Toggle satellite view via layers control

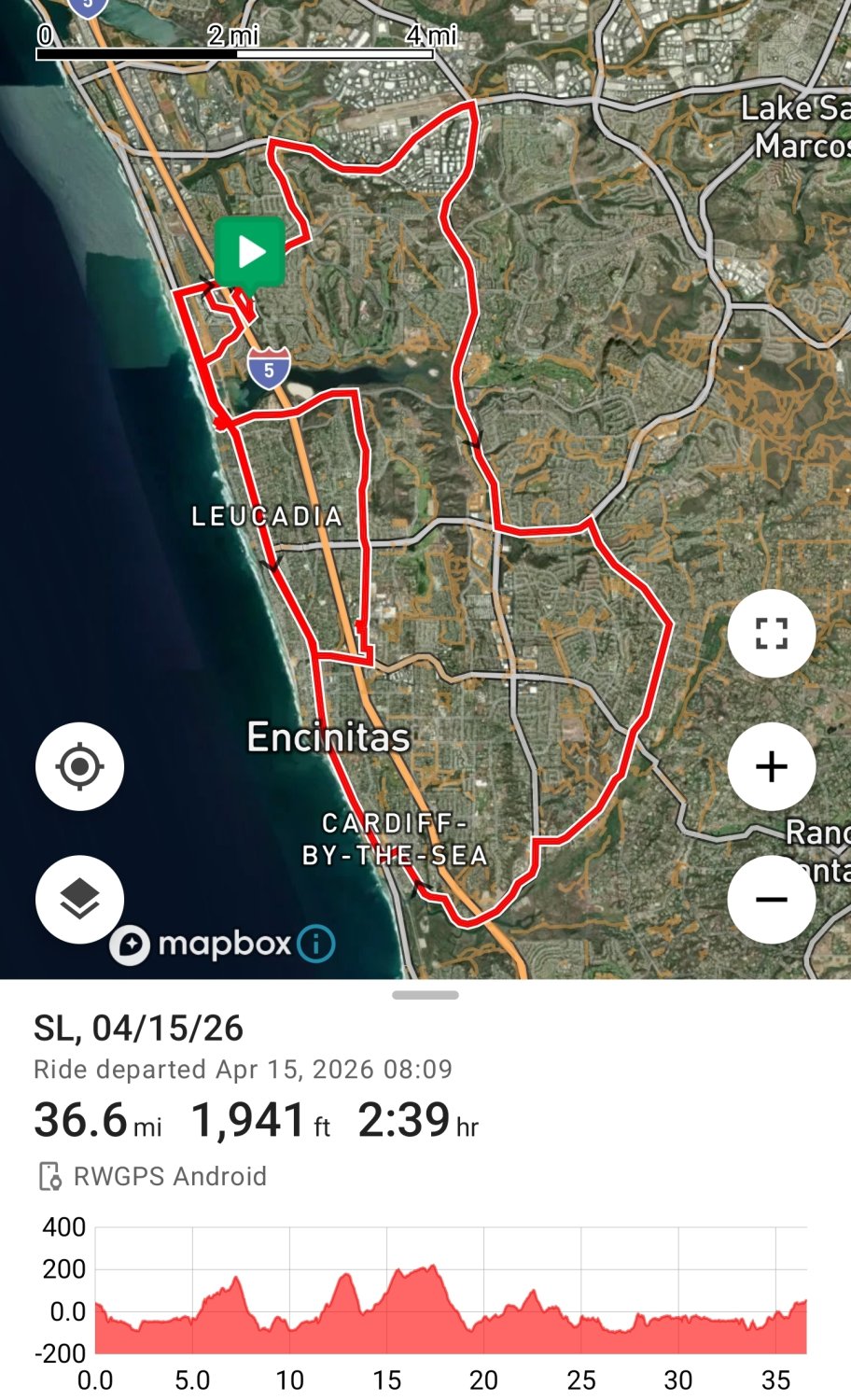(x=79, y=899)
